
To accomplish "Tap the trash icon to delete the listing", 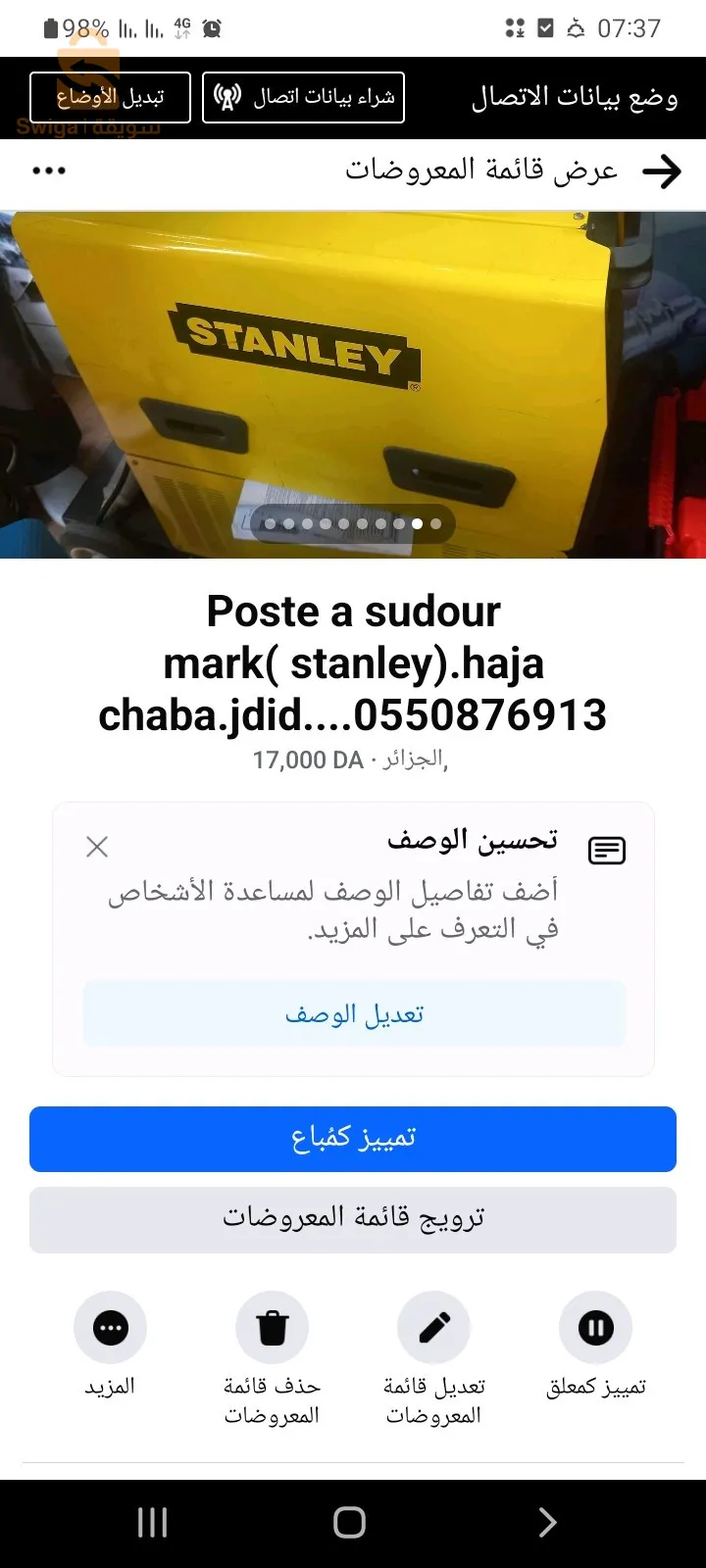I will tap(272, 1327).
